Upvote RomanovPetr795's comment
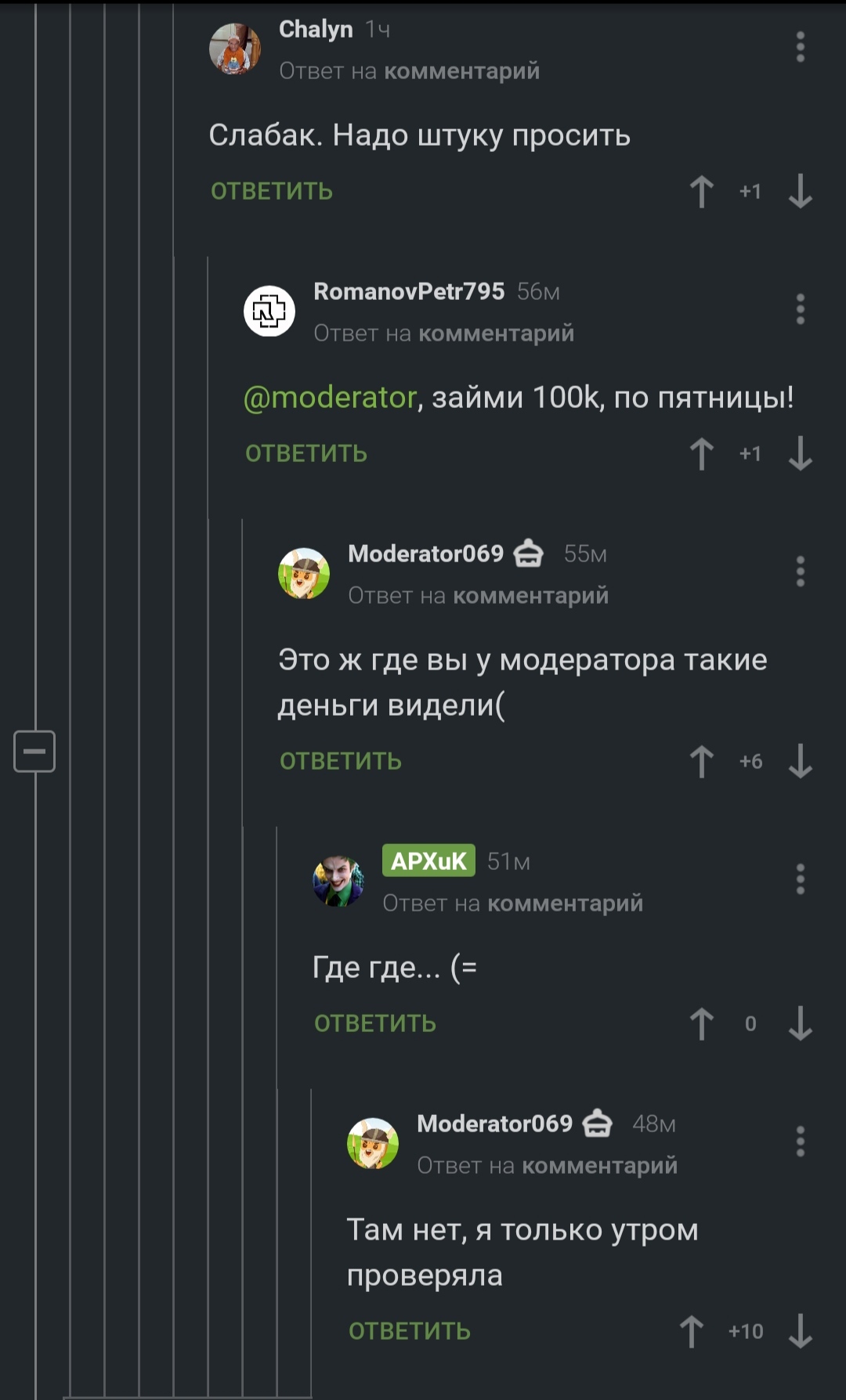 (x=701, y=453)
